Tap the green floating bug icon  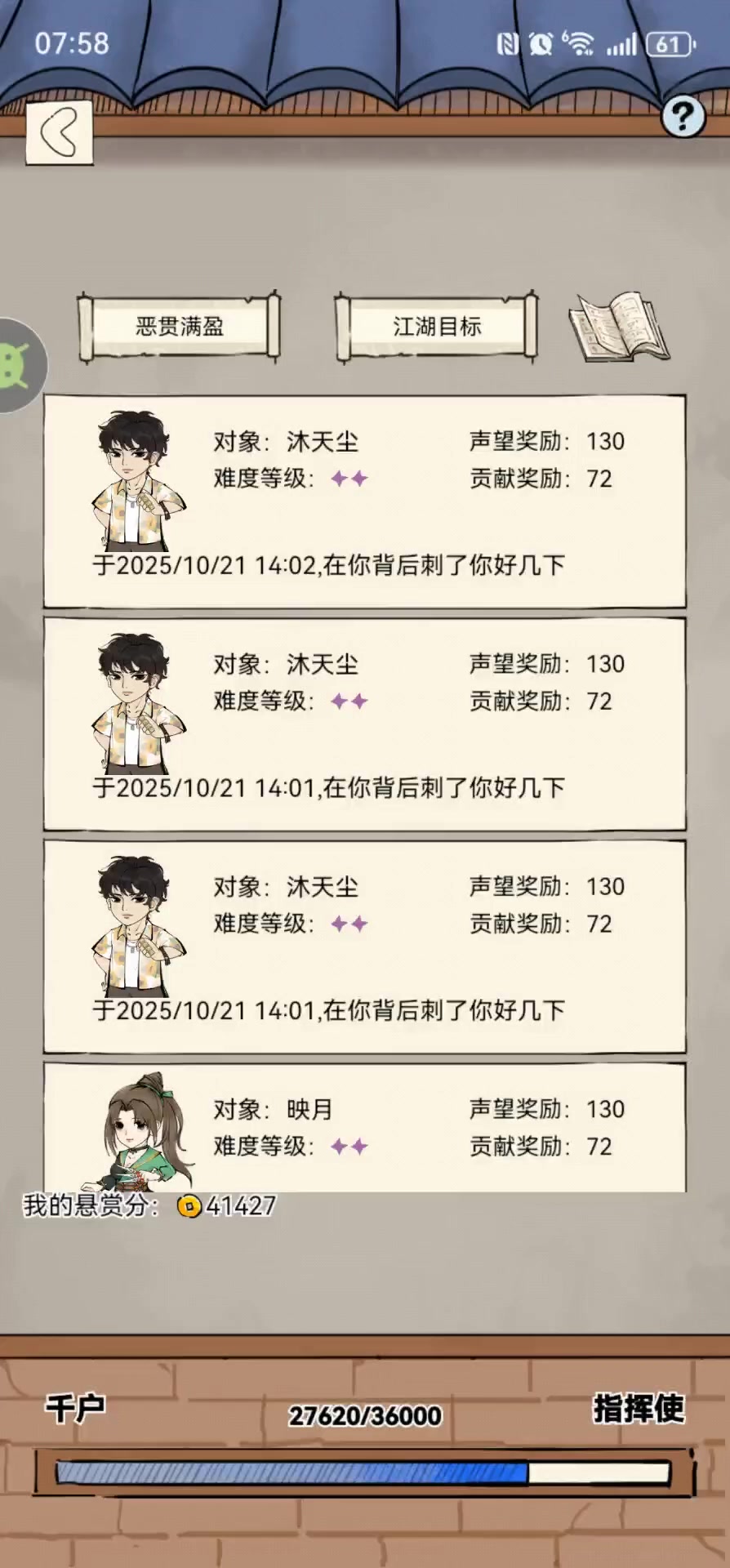coord(18,365)
